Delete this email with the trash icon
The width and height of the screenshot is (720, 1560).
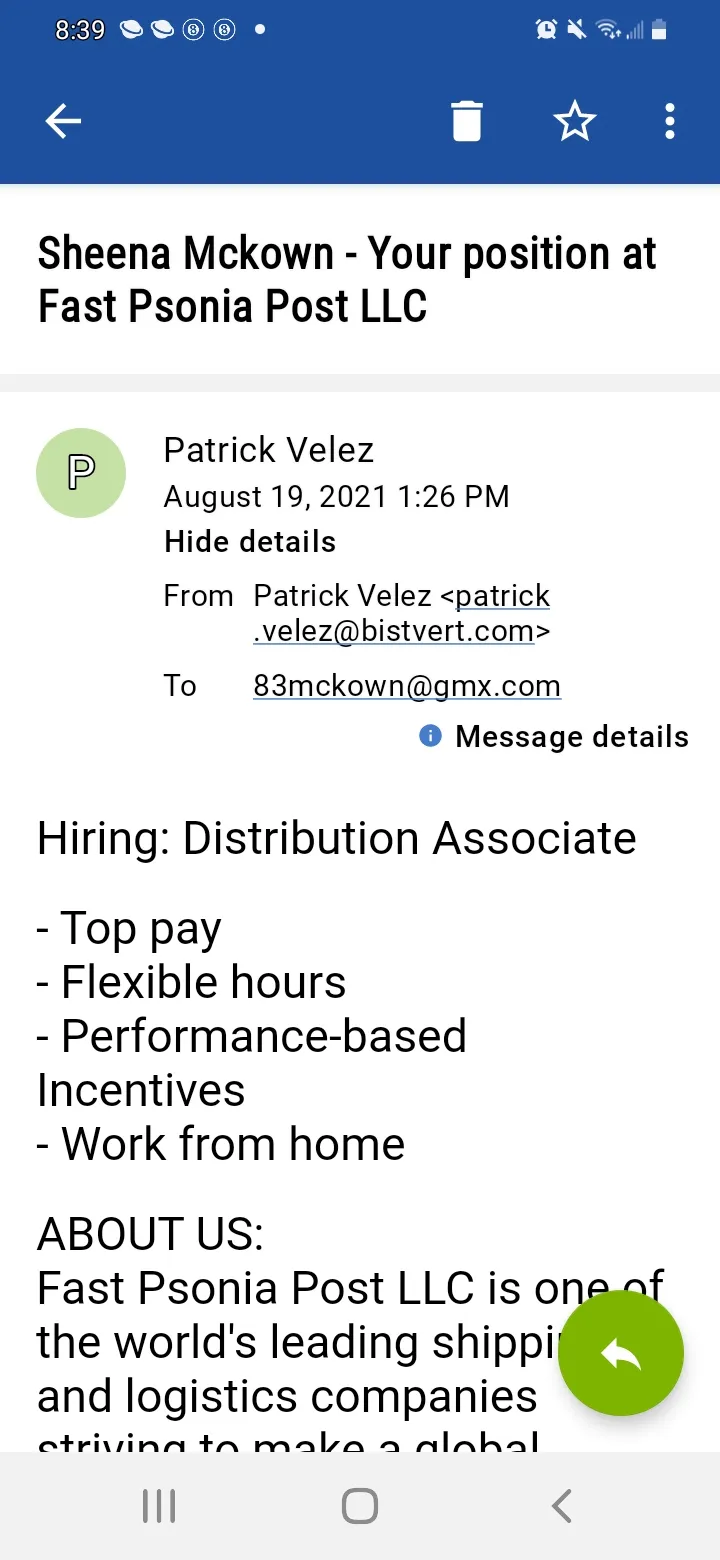467,122
